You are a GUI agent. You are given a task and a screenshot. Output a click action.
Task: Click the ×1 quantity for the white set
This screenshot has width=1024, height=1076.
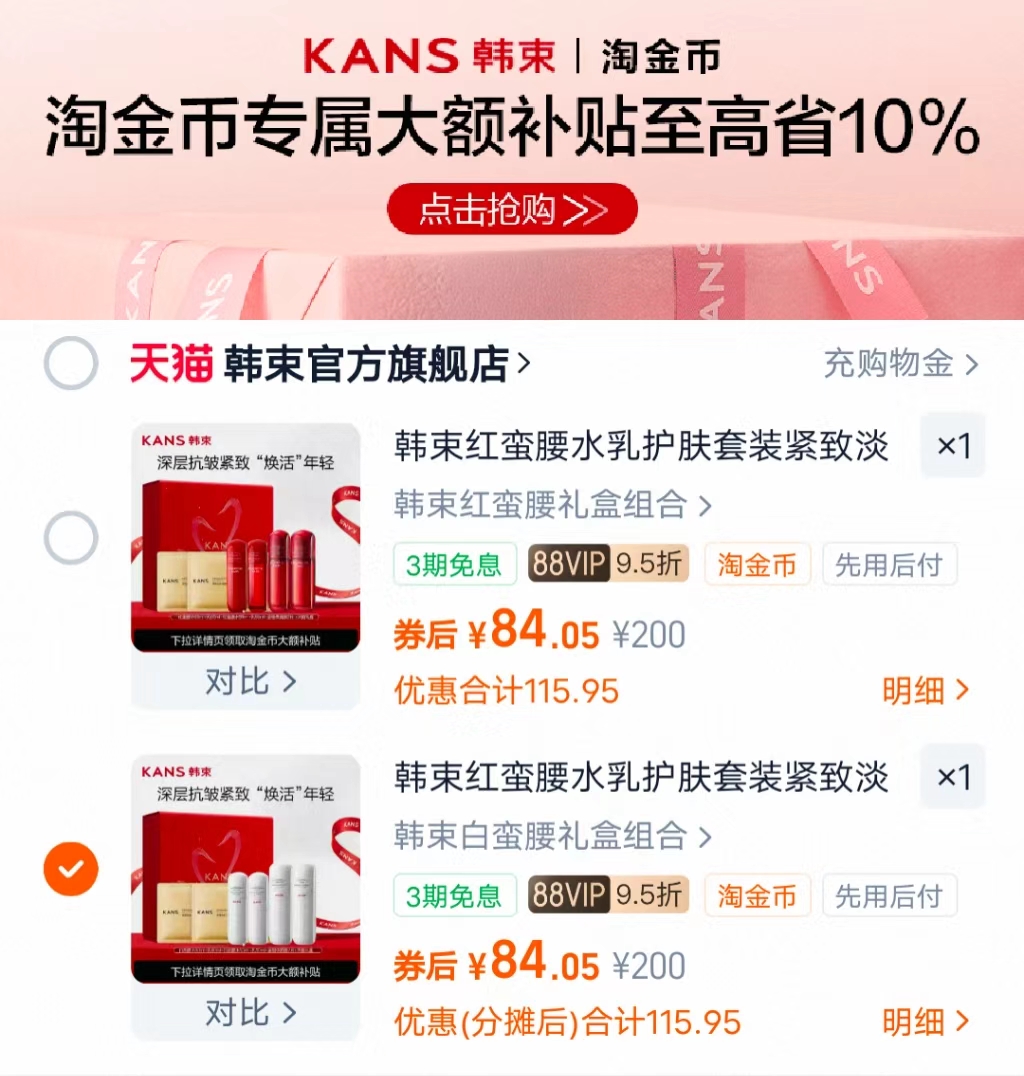tap(951, 777)
